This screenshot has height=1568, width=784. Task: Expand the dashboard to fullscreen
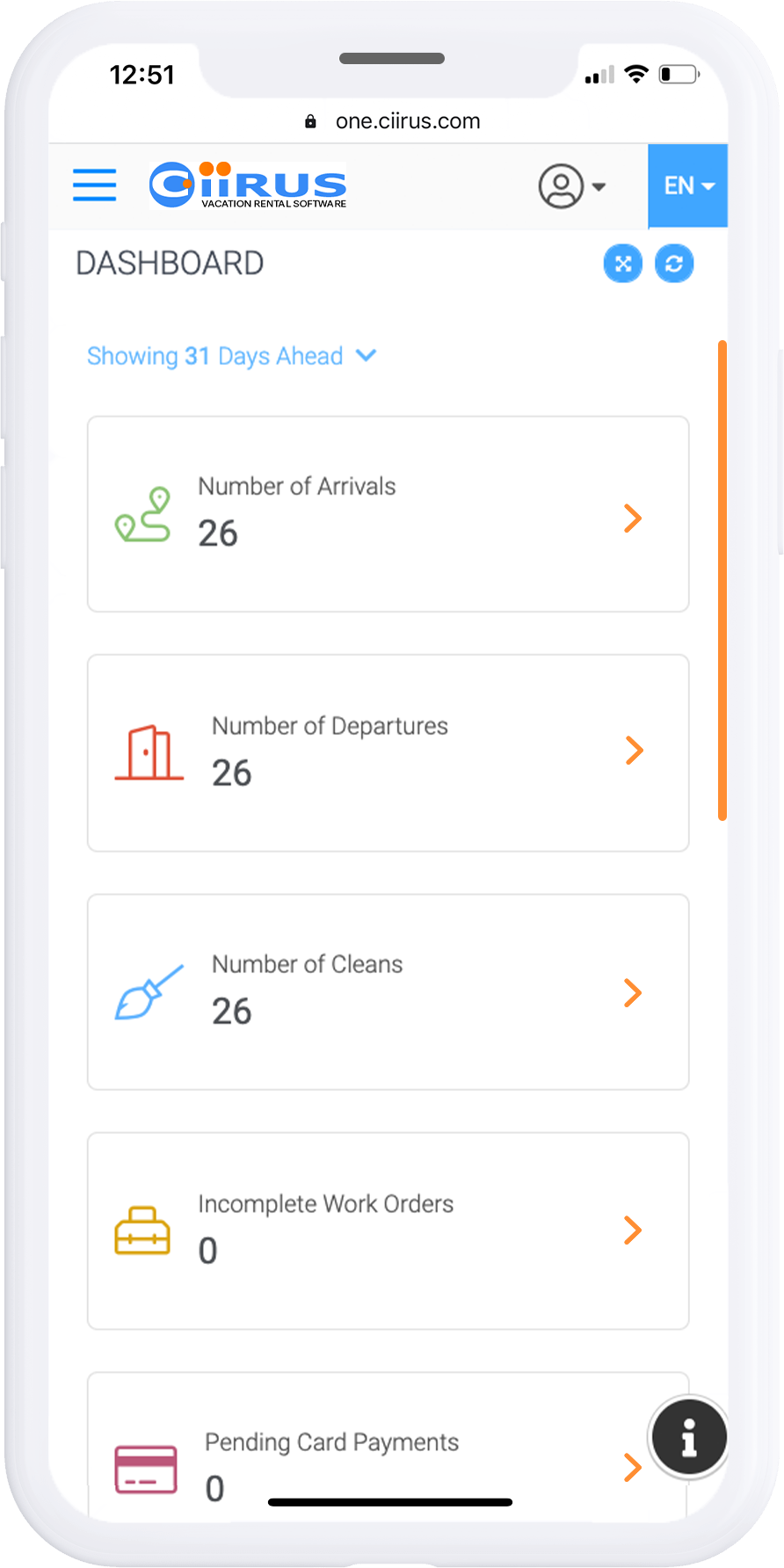click(623, 264)
